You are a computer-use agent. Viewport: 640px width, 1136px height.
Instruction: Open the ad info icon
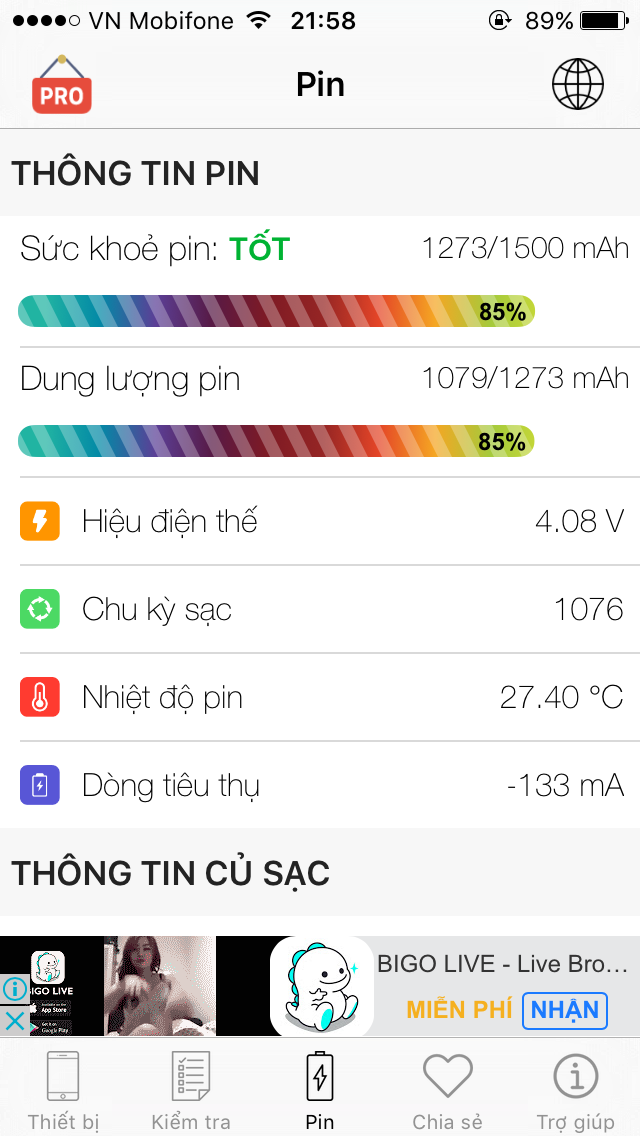point(14,990)
